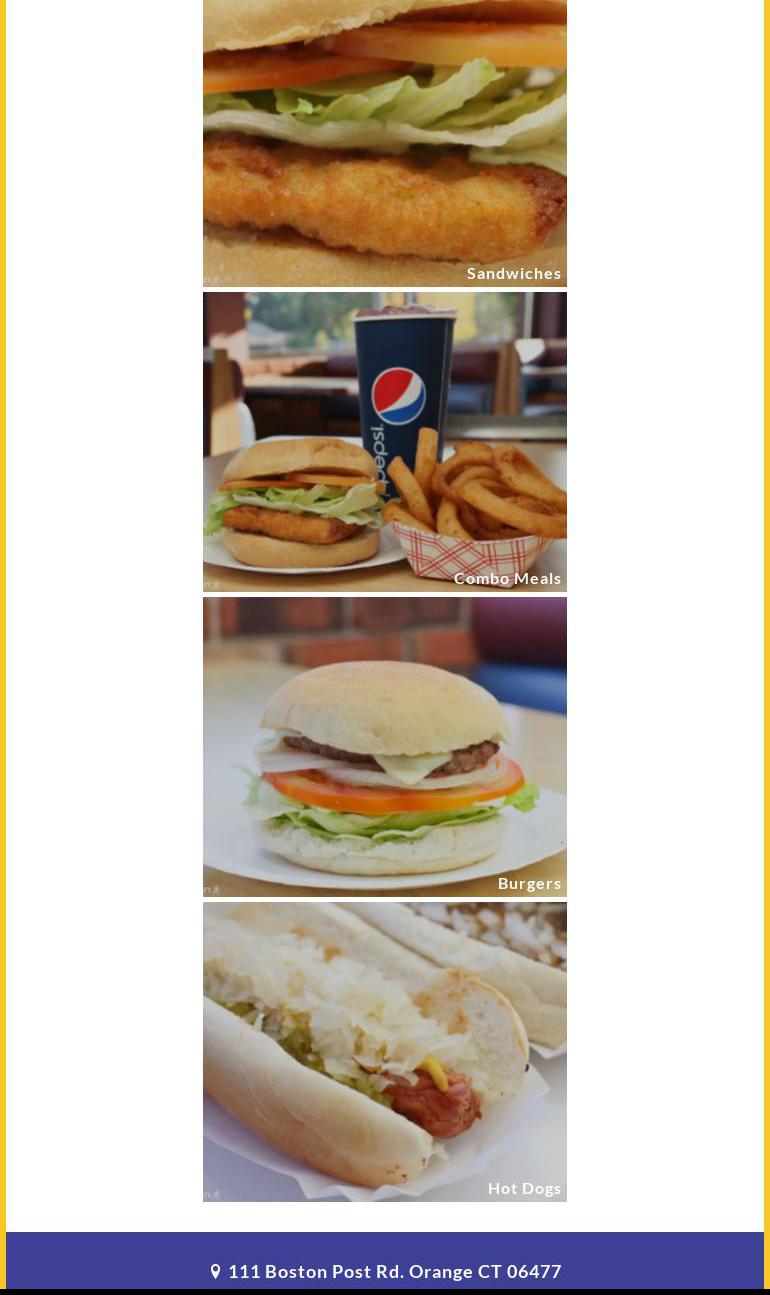View the Combo Meals category

click(x=385, y=442)
